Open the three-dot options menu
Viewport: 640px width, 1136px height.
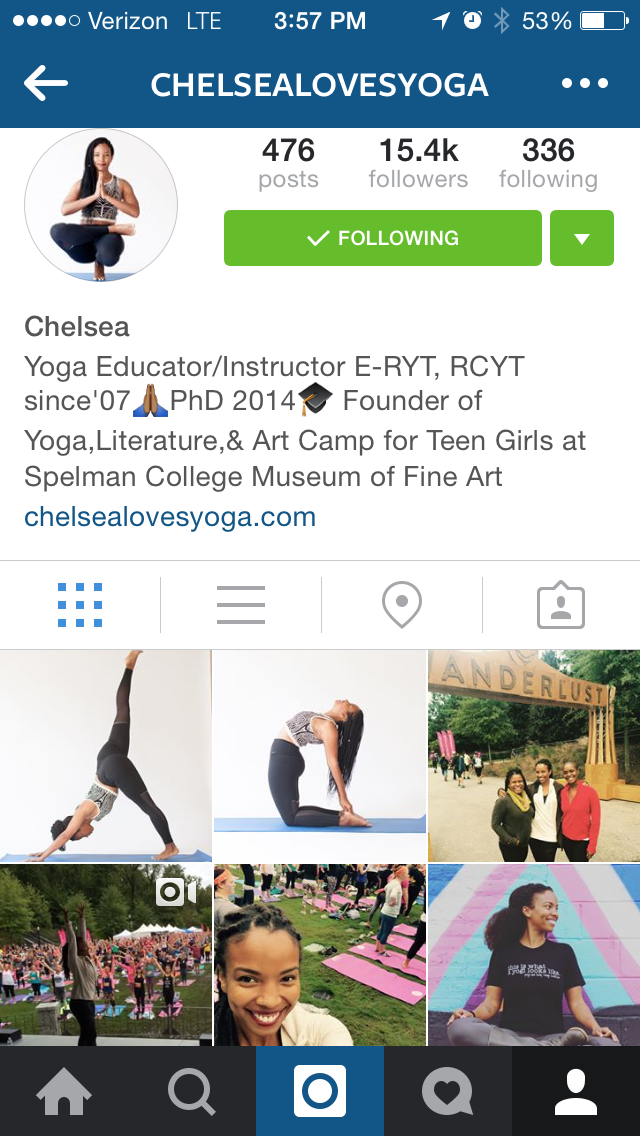(x=585, y=83)
